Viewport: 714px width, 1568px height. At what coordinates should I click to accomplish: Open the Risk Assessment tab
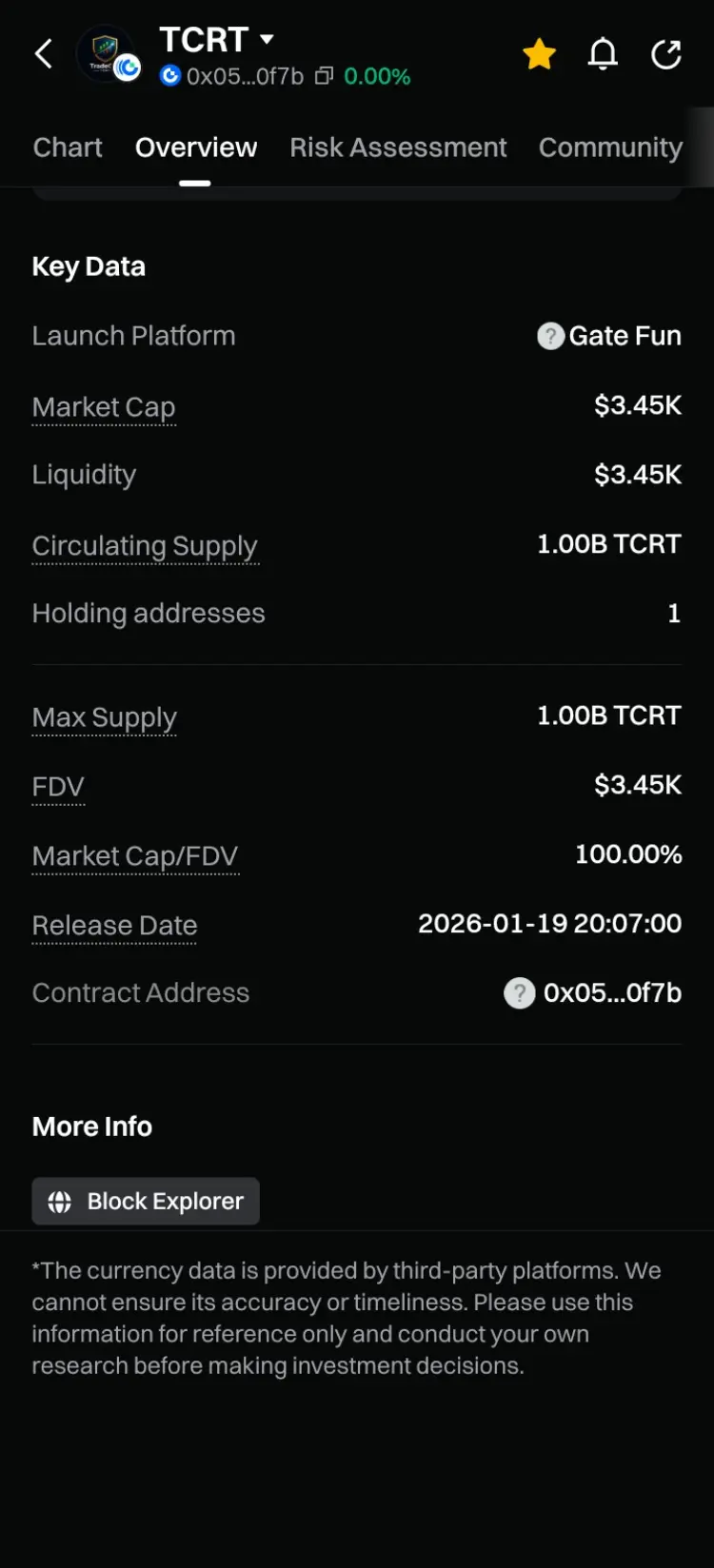click(398, 147)
